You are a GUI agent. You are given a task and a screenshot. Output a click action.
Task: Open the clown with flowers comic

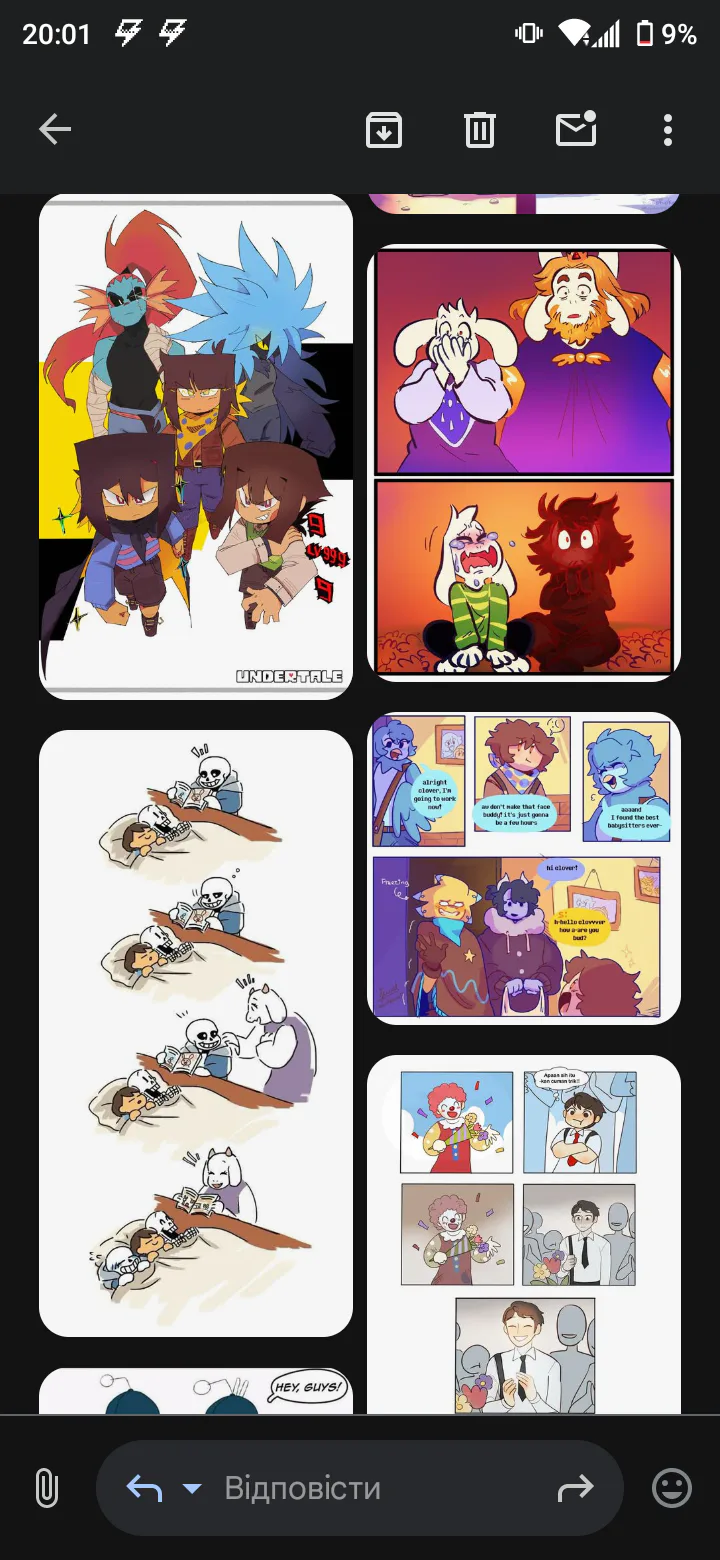coord(524,1235)
